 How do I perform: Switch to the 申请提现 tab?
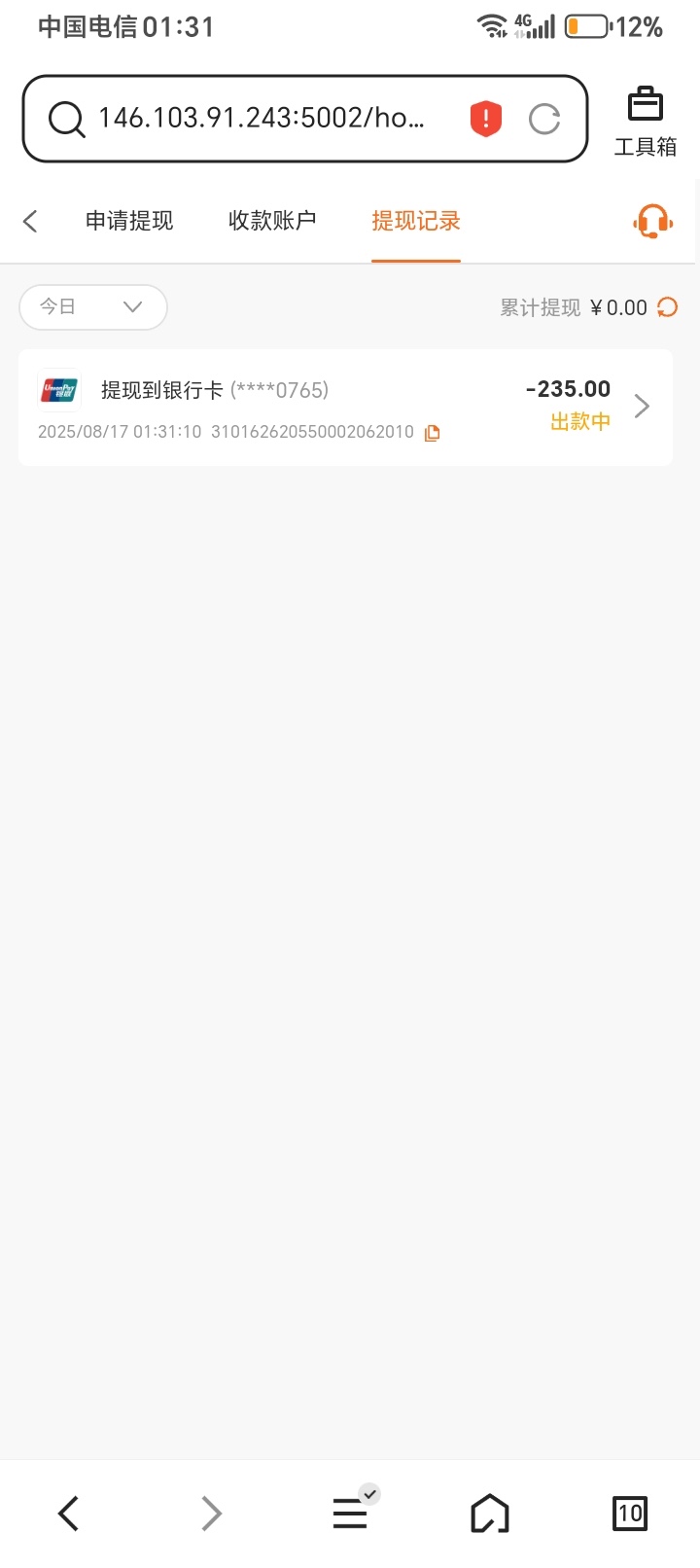click(129, 221)
